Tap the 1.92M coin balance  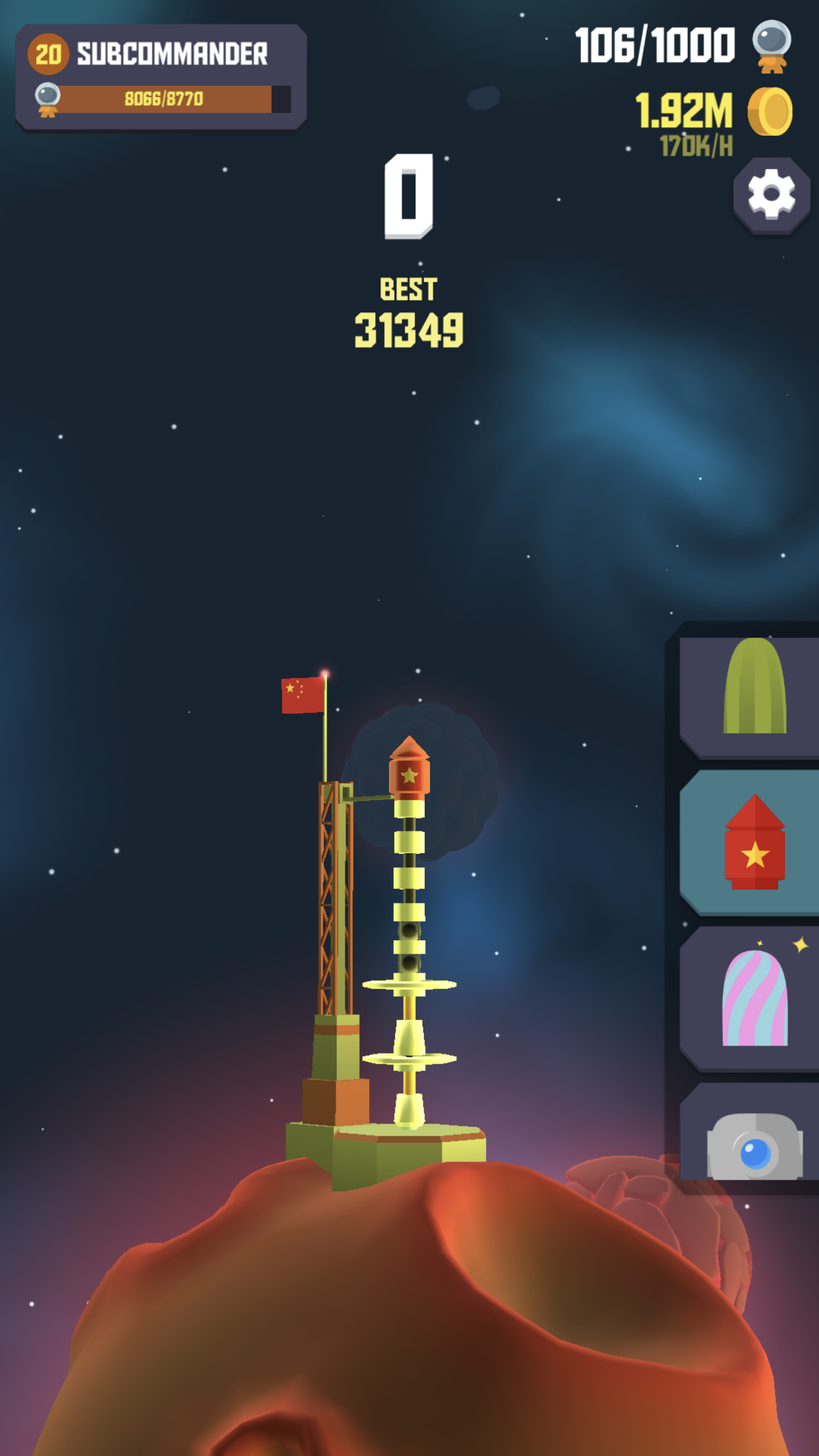point(686,107)
